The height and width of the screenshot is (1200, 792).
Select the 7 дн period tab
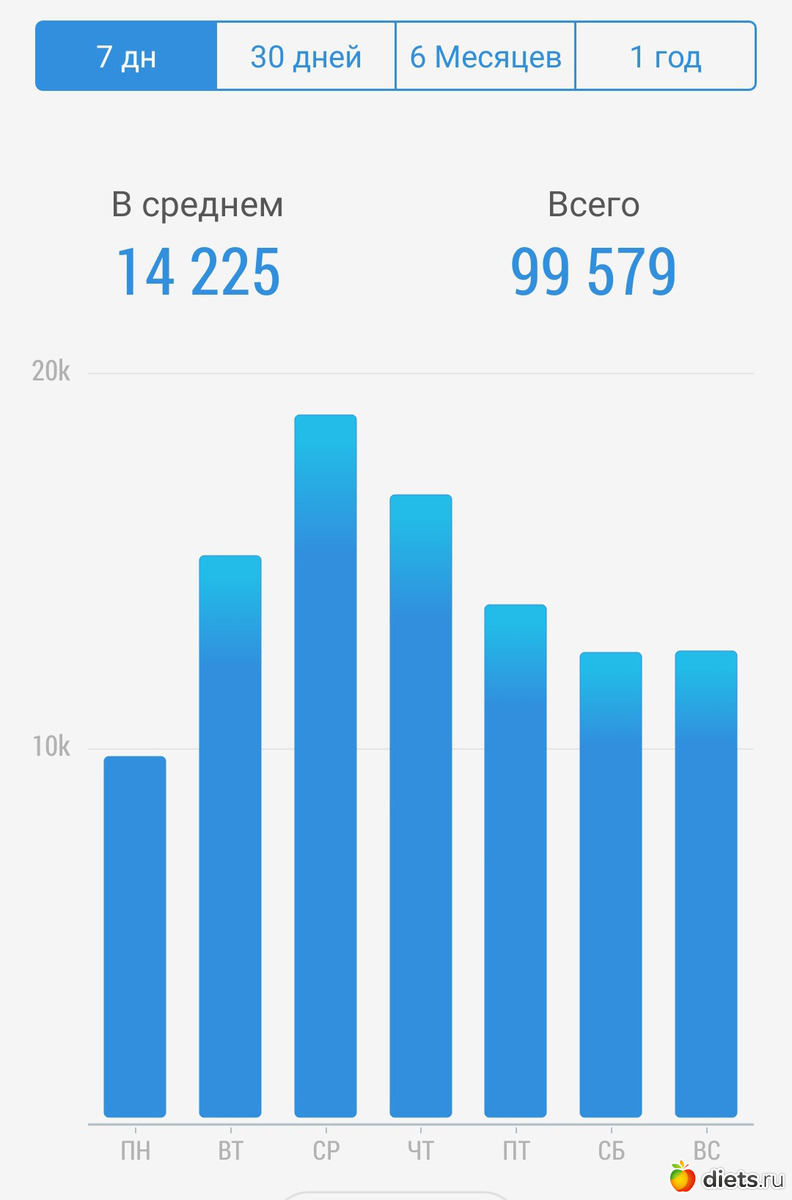pyautogui.click(x=126, y=57)
